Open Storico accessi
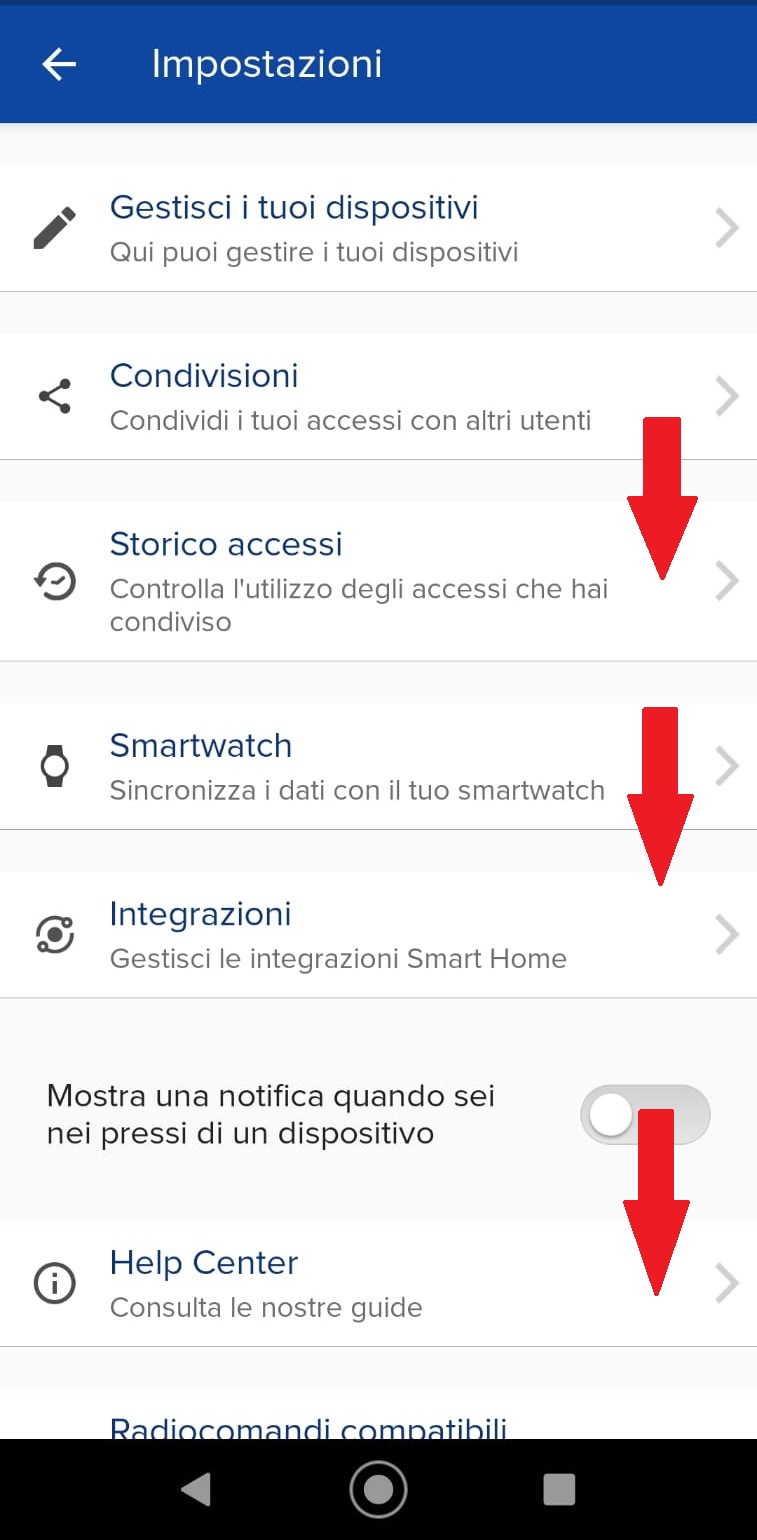The image size is (757, 1540). coord(378,581)
